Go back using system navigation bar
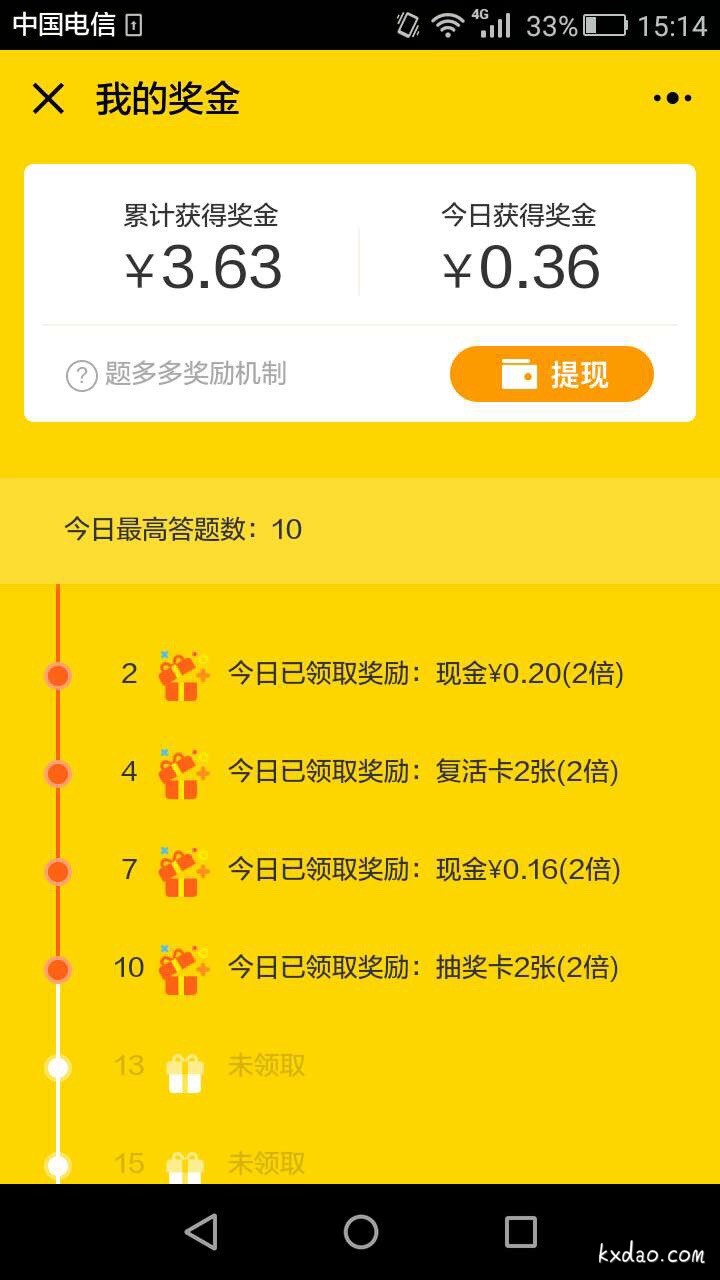The image size is (720, 1280). pyautogui.click(x=201, y=1231)
